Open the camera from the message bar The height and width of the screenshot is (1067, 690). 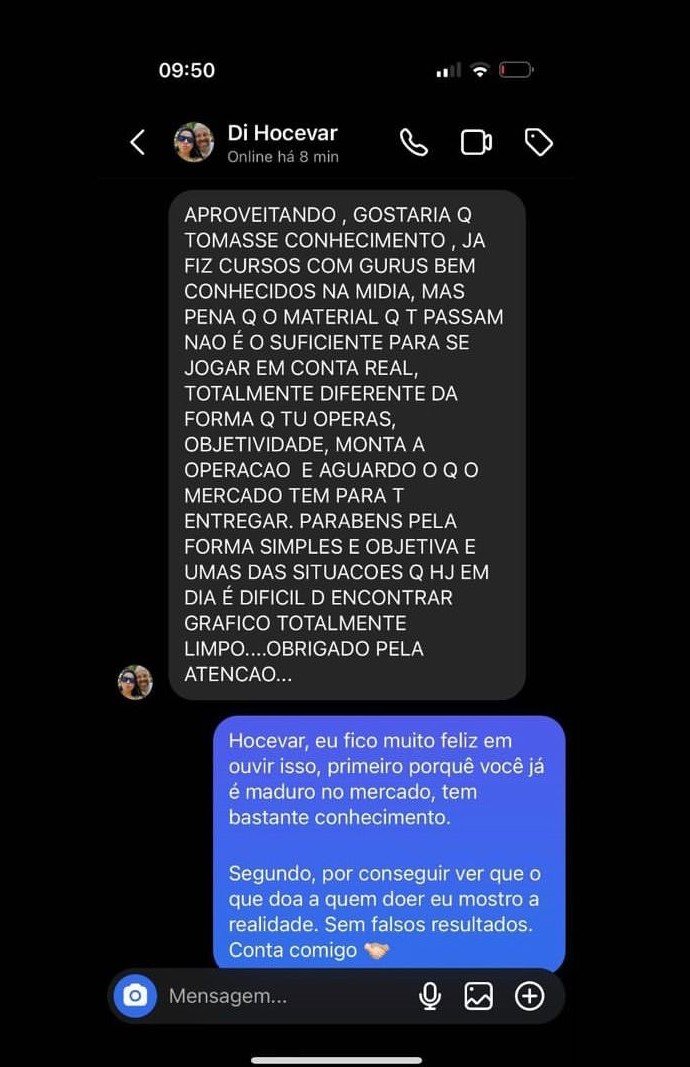pyautogui.click(x=135, y=996)
